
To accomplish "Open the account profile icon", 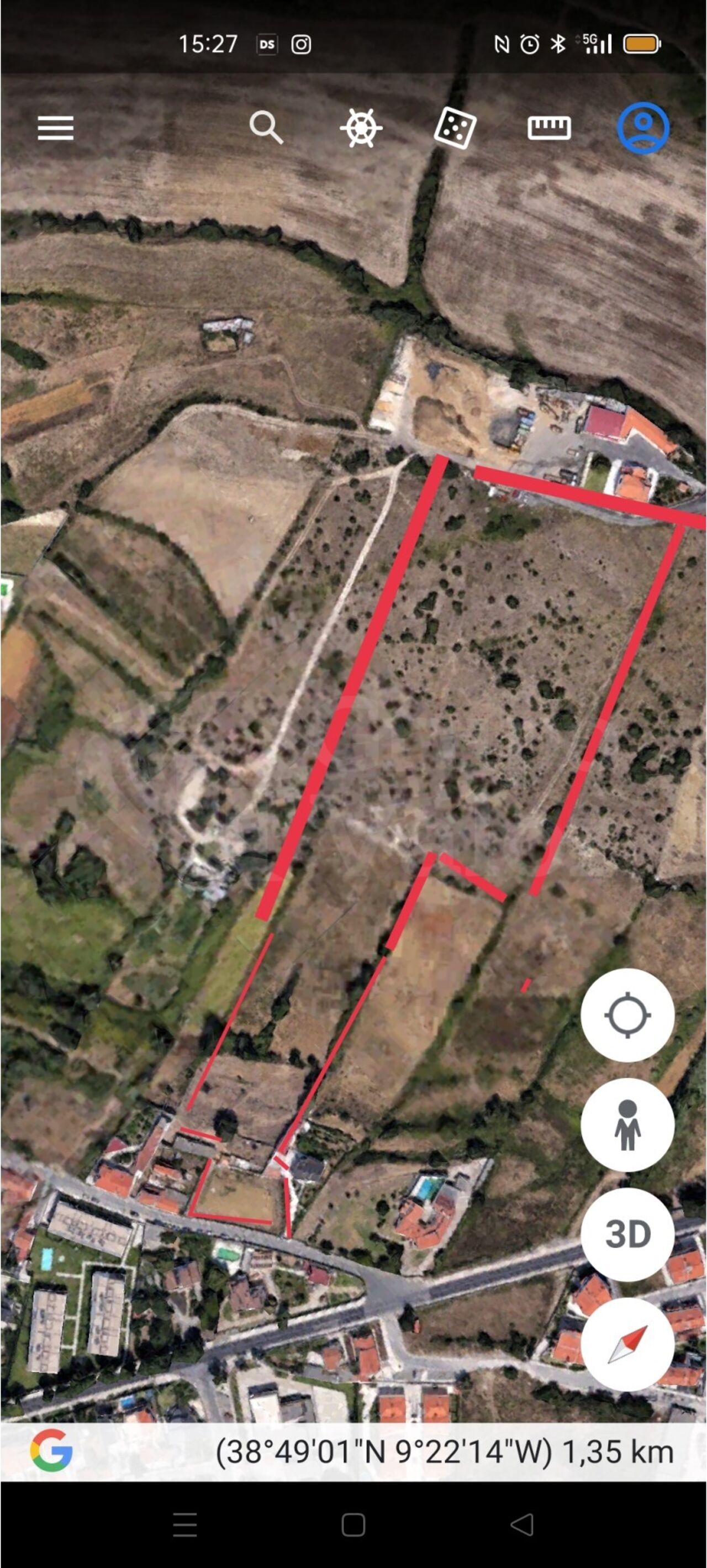I will pyautogui.click(x=643, y=128).
